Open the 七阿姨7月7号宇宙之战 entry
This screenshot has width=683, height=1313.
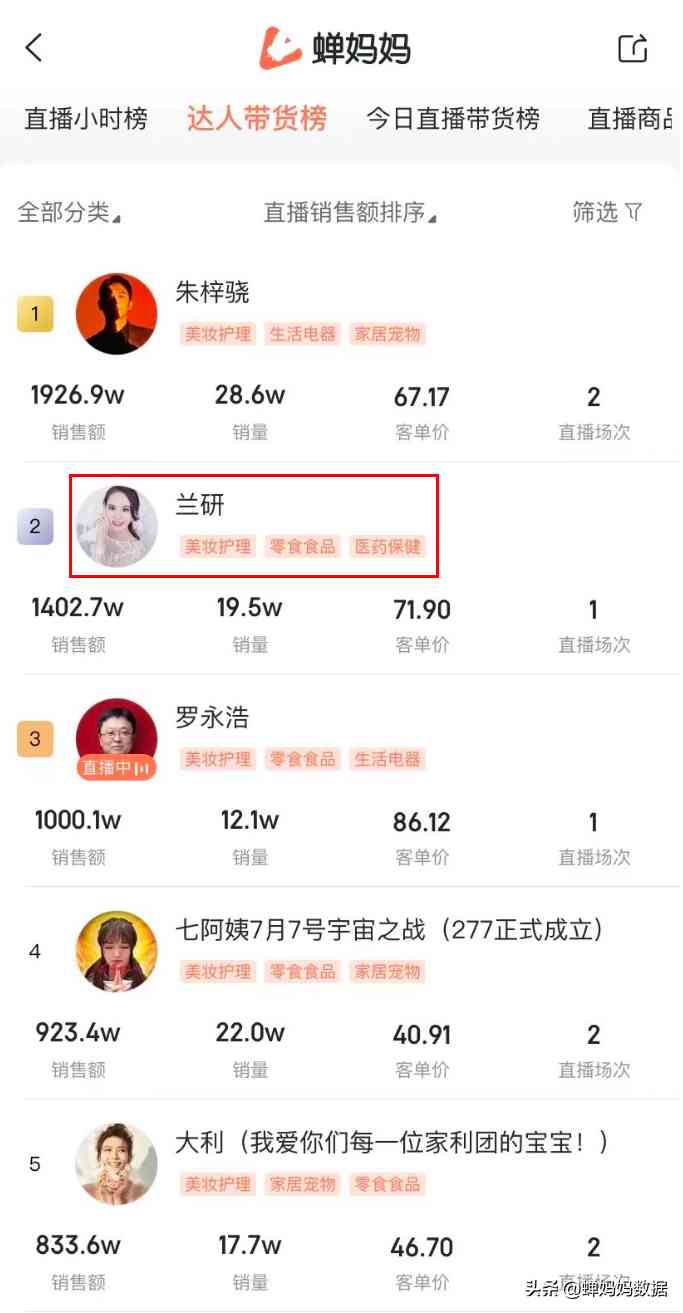point(389,931)
